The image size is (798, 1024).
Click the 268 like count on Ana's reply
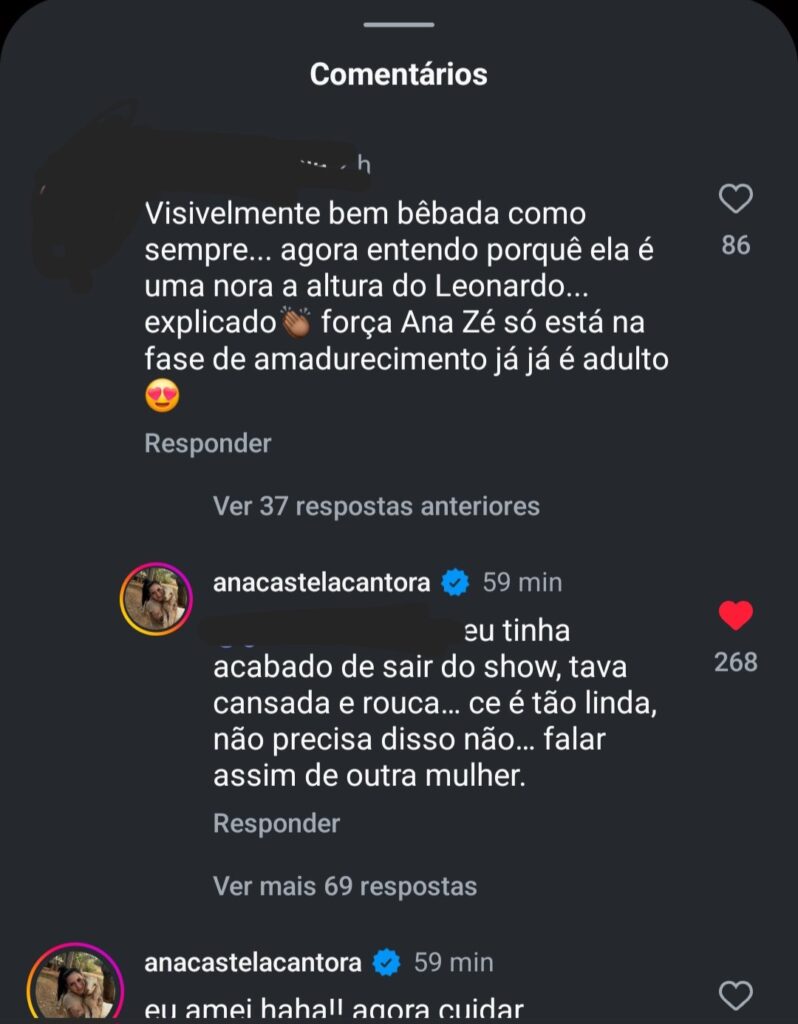pyautogui.click(x=736, y=661)
